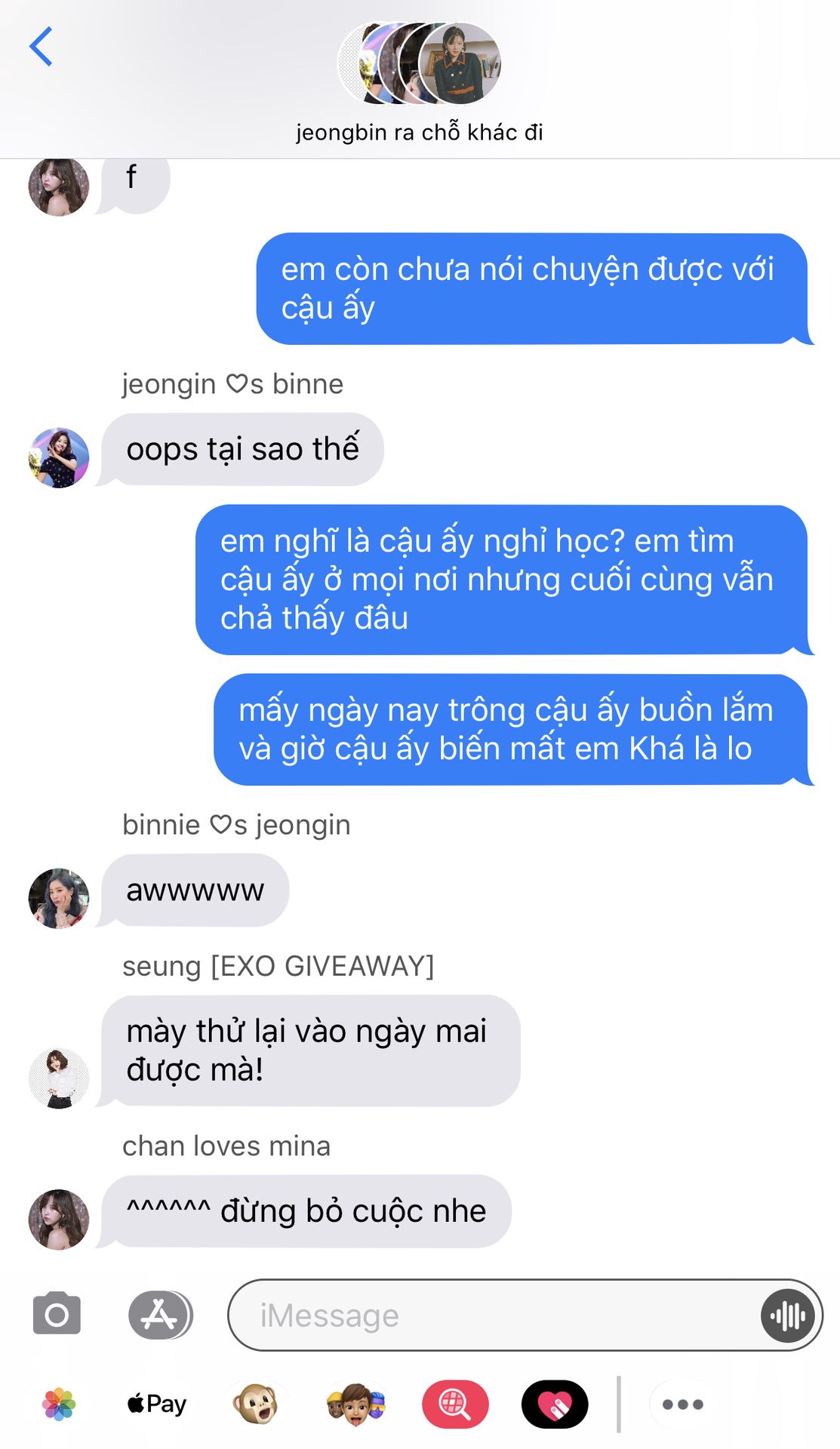Search images with the red globe icon
The height and width of the screenshot is (1449, 840).
coord(455,1404)
